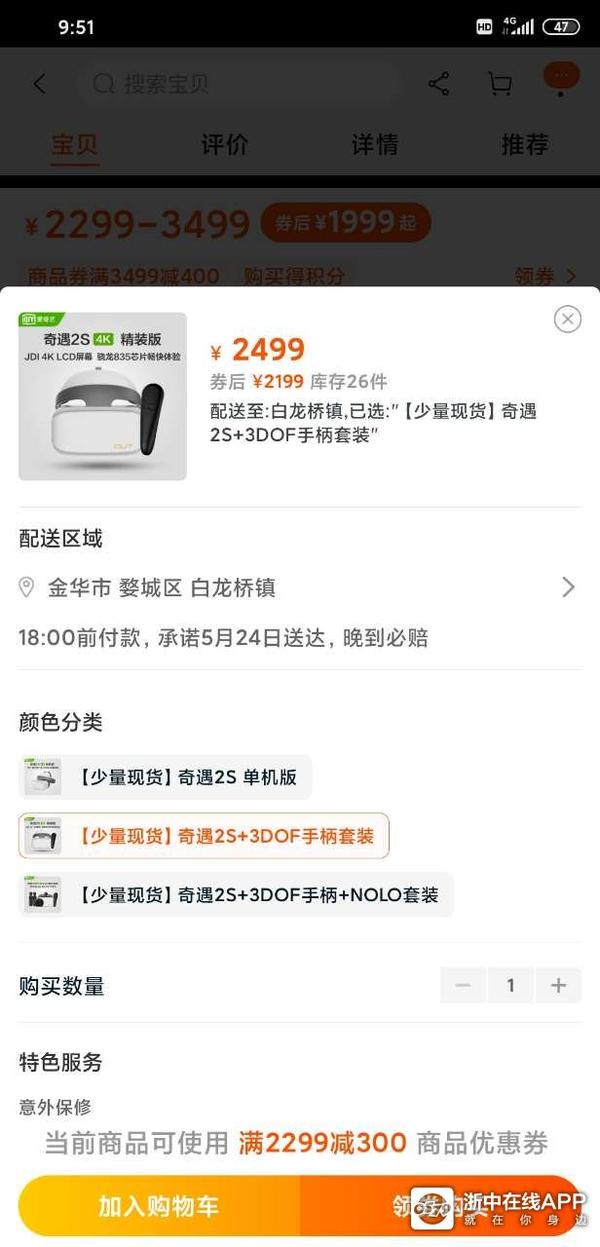Select 奇遇2S 单机版 option
This screenshot has width=600, height=1247.
tap(166, 777)
